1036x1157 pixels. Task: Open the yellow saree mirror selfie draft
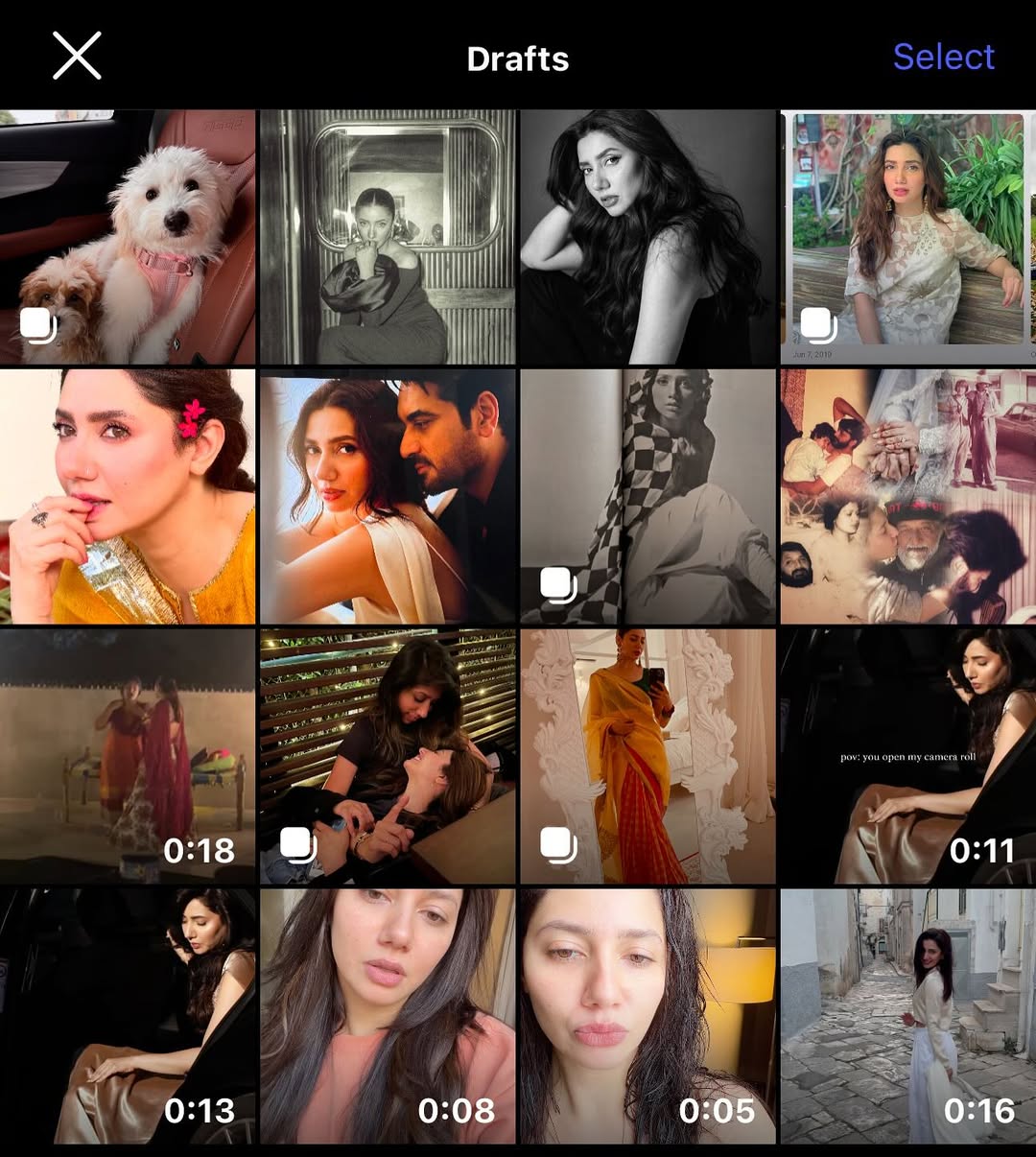point(647,756)
